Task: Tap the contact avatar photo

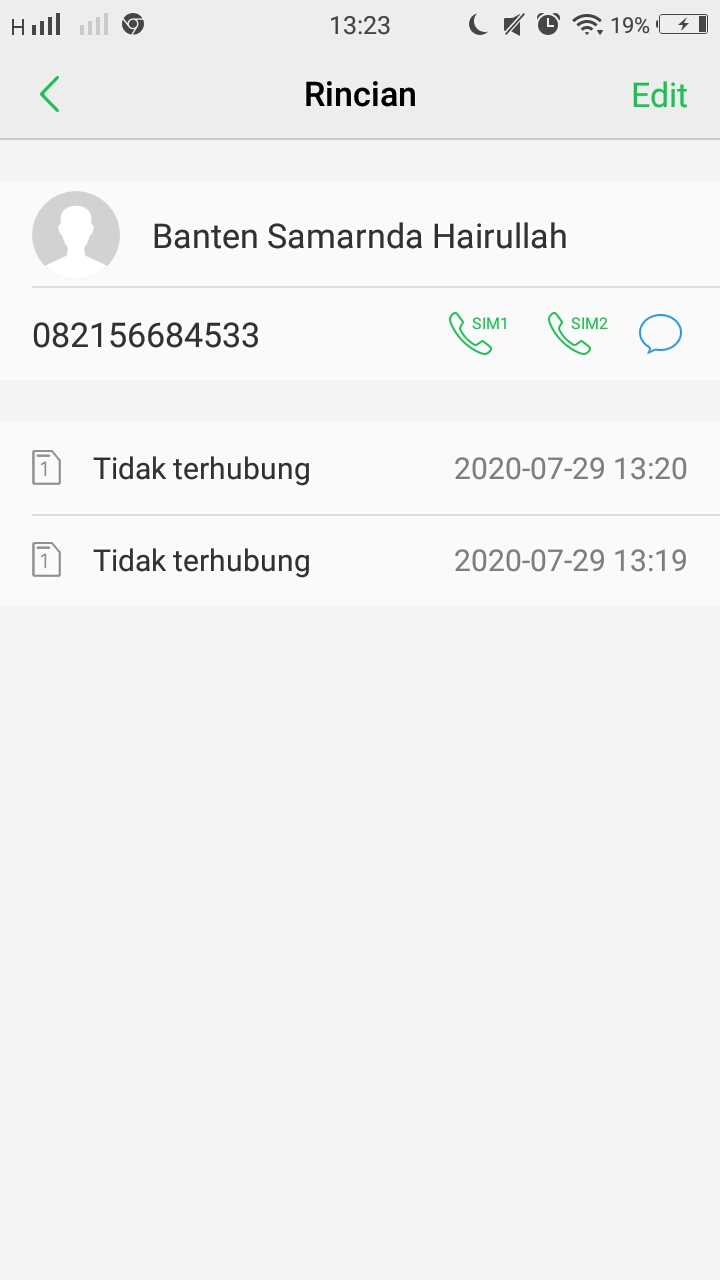Action: (76, 235)
